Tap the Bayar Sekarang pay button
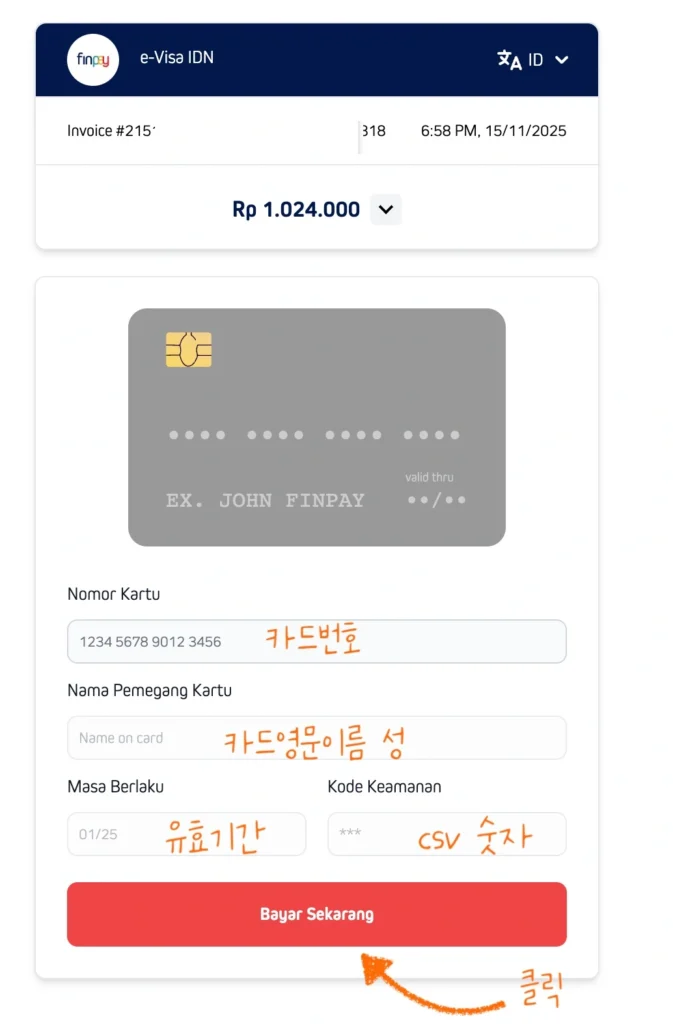The height and width of the screenshot is (1024, 673). (316, 914)
